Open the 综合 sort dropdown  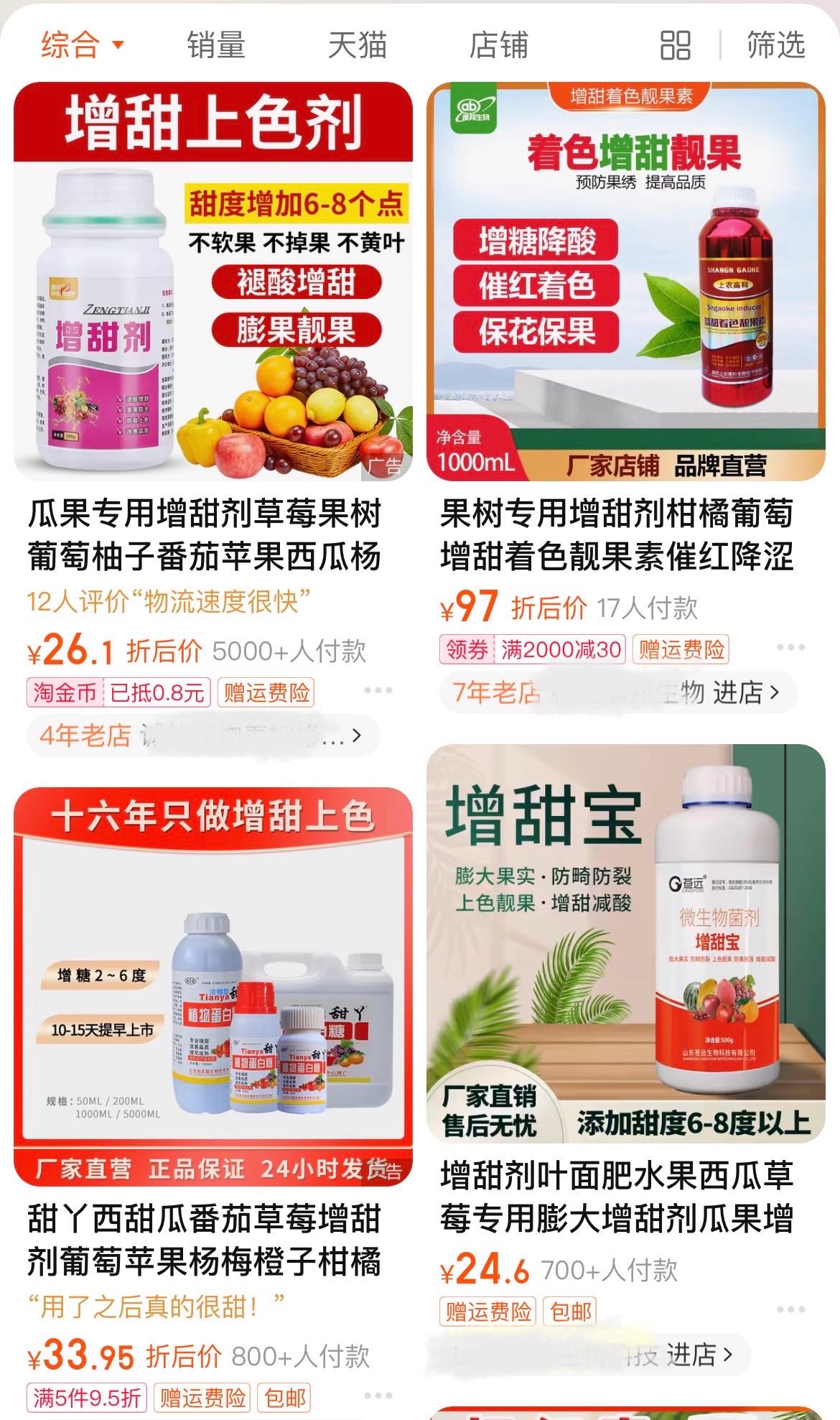click(x=81, y=45)
